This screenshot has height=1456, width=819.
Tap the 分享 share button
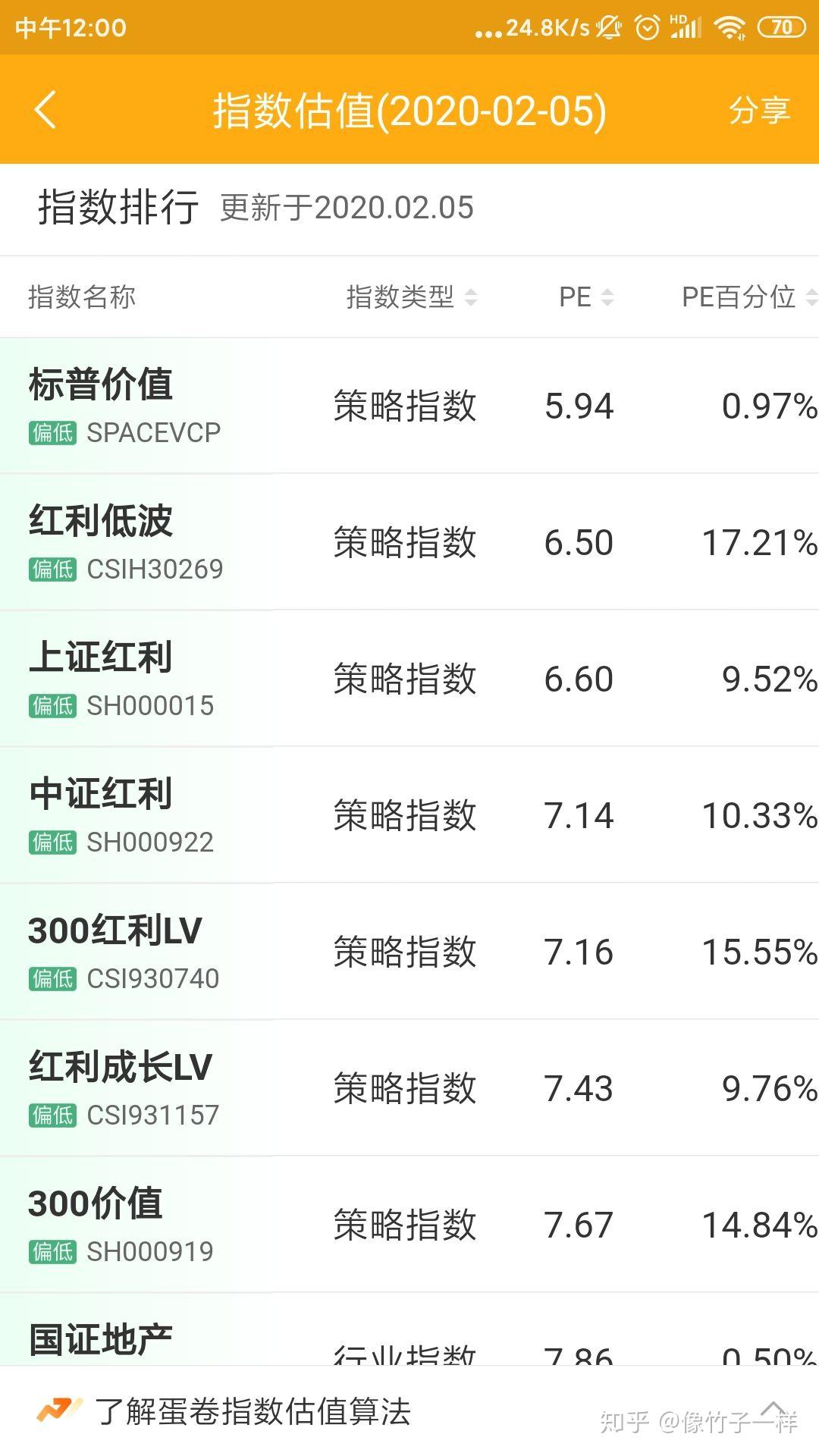tap(760, 111)
